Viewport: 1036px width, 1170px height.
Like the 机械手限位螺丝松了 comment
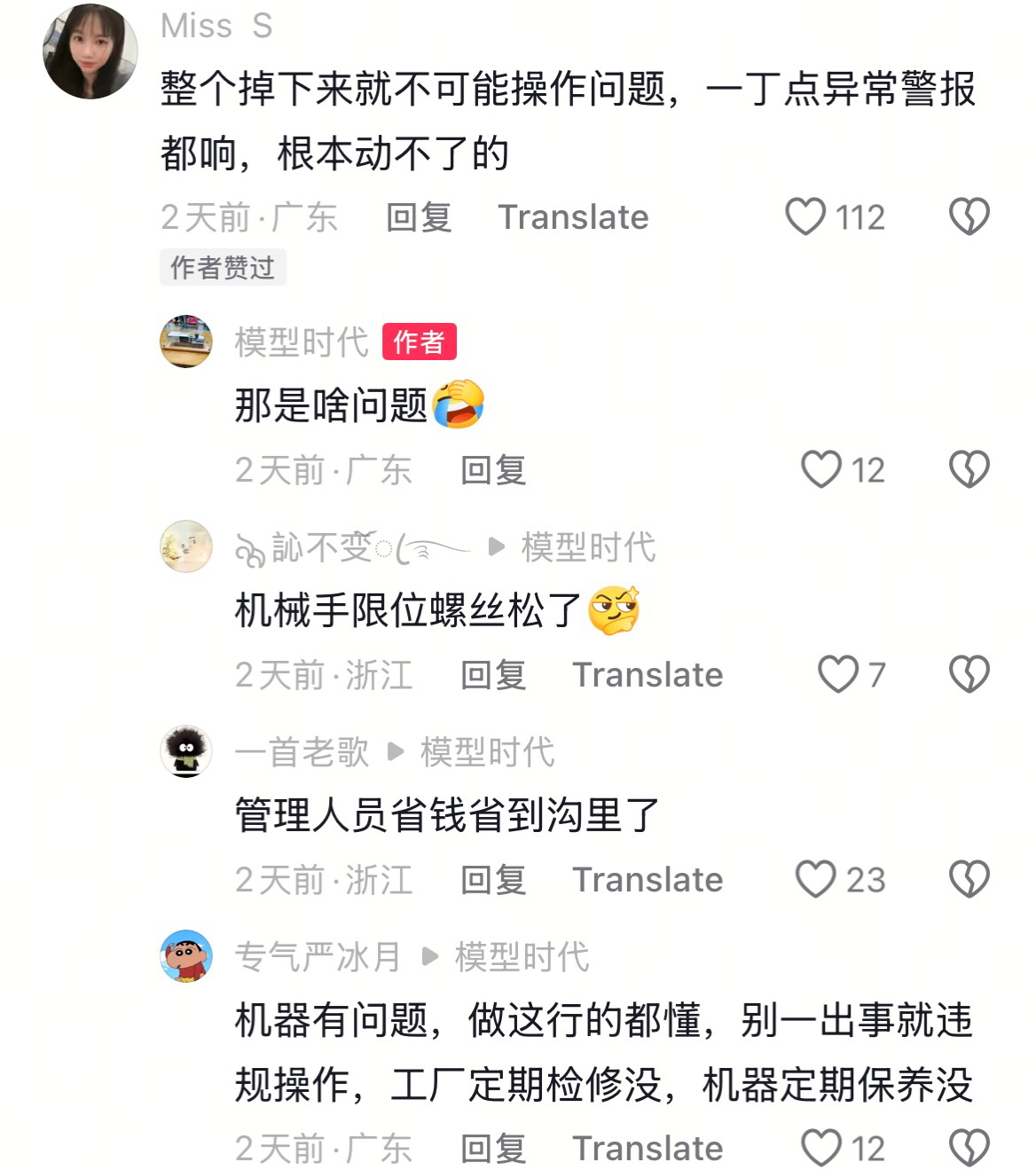pyautogui.click(x=837, y=674)
